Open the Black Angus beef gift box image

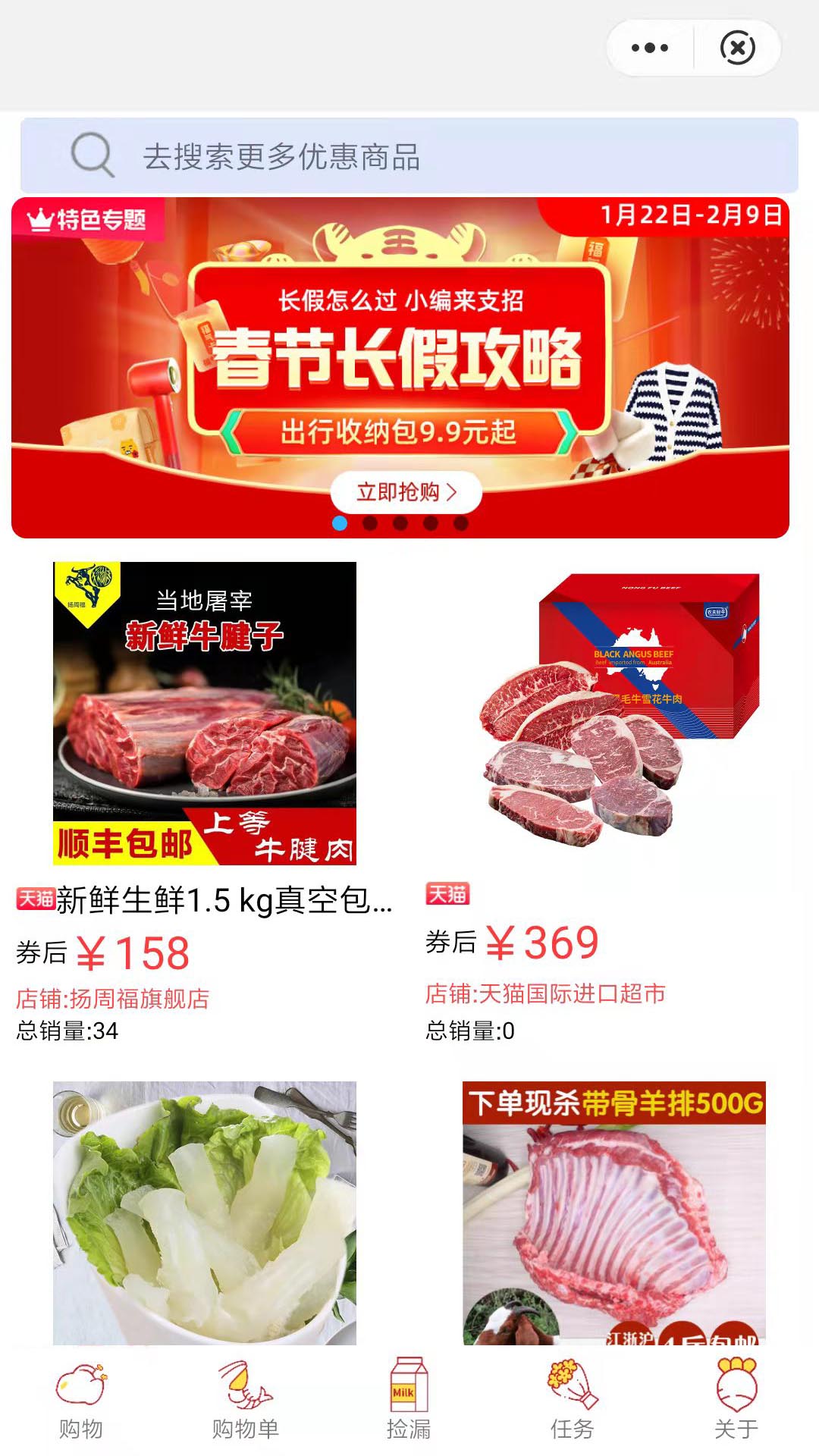point(615,713)
